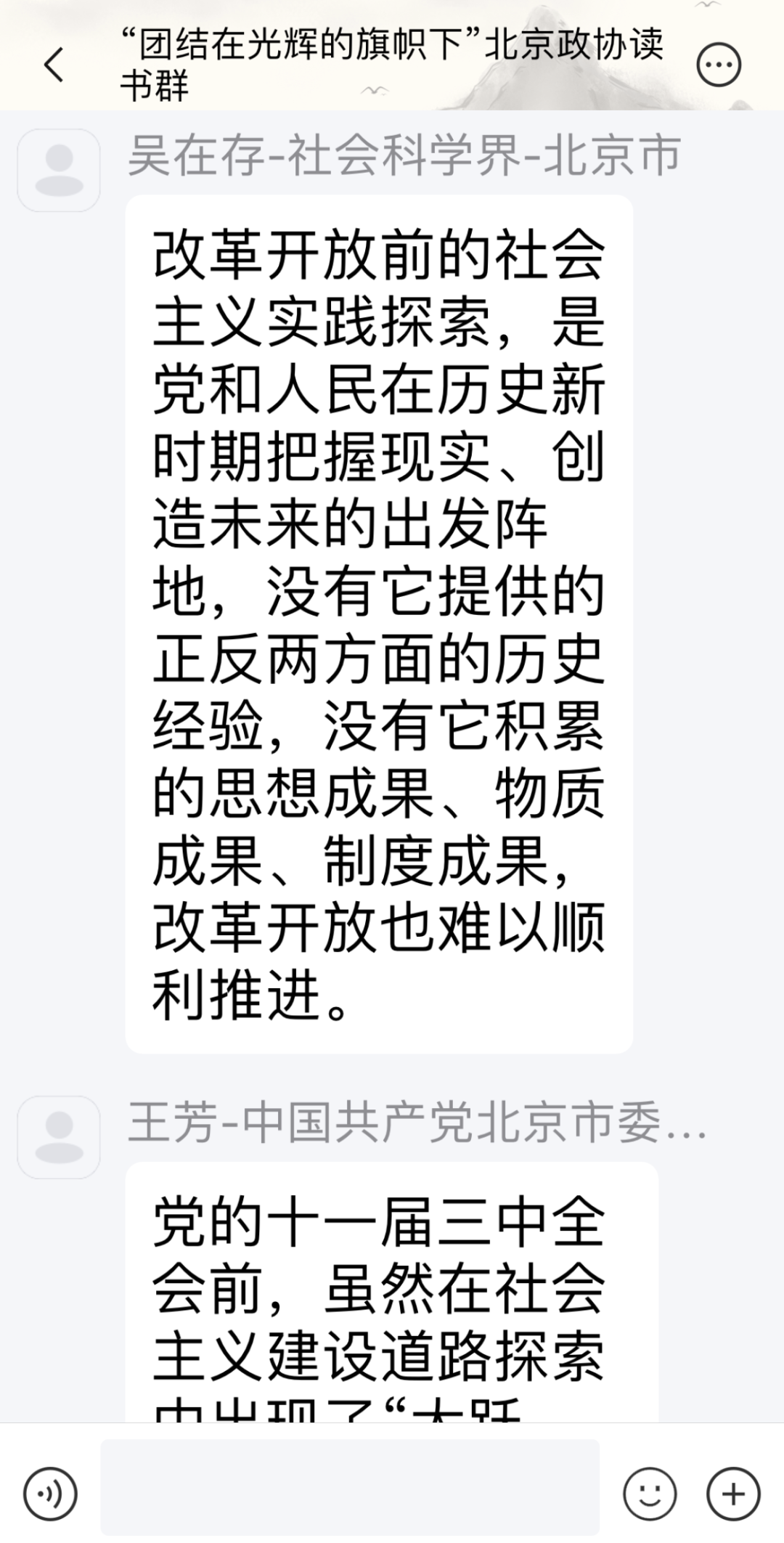Screen dimensions: 784x1543
Task: Open the plus attachment menu
Action: tap(733, 1494)
